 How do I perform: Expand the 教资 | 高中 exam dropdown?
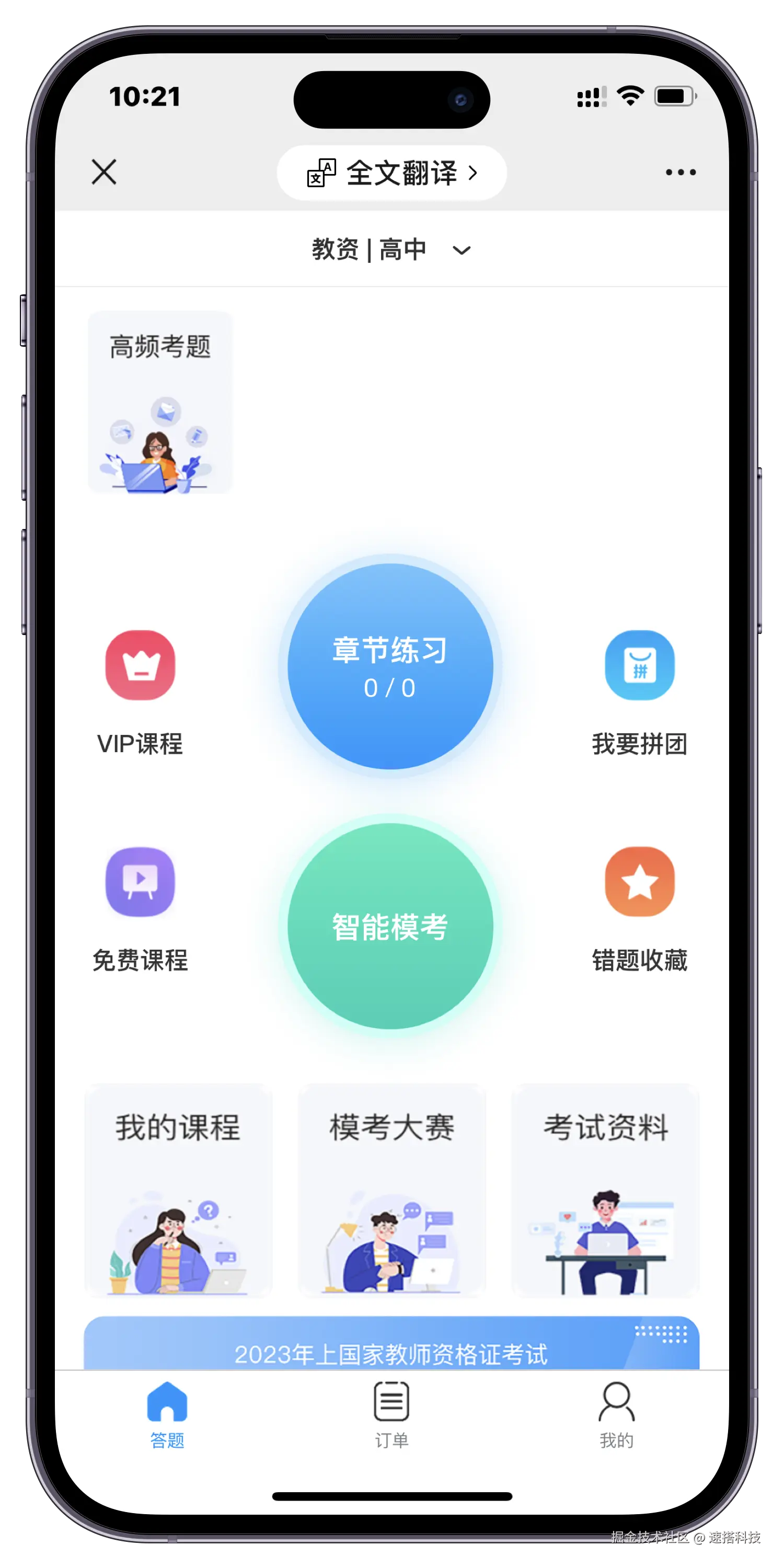[x=391, y=249]
